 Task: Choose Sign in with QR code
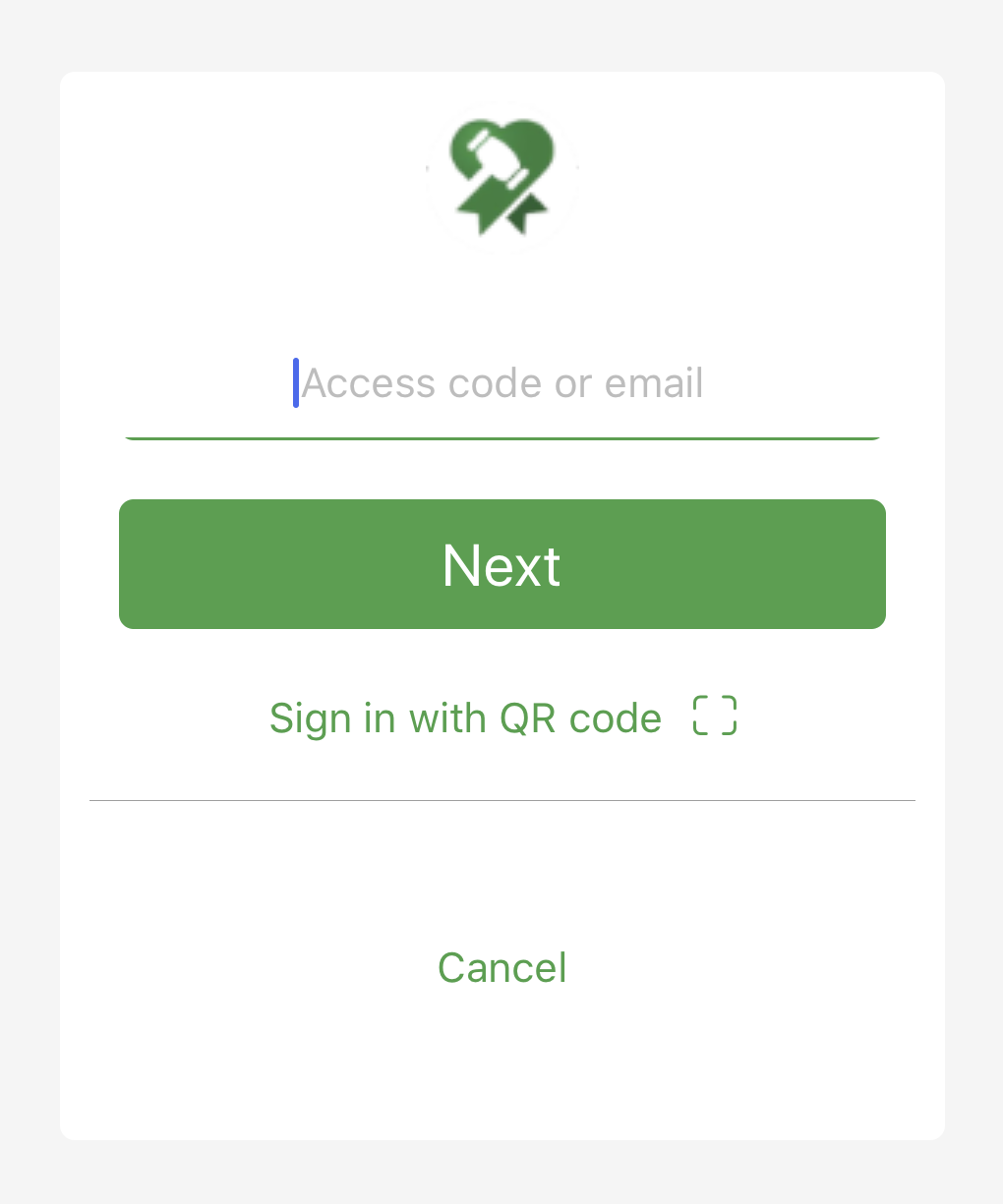tap(501, 718)
